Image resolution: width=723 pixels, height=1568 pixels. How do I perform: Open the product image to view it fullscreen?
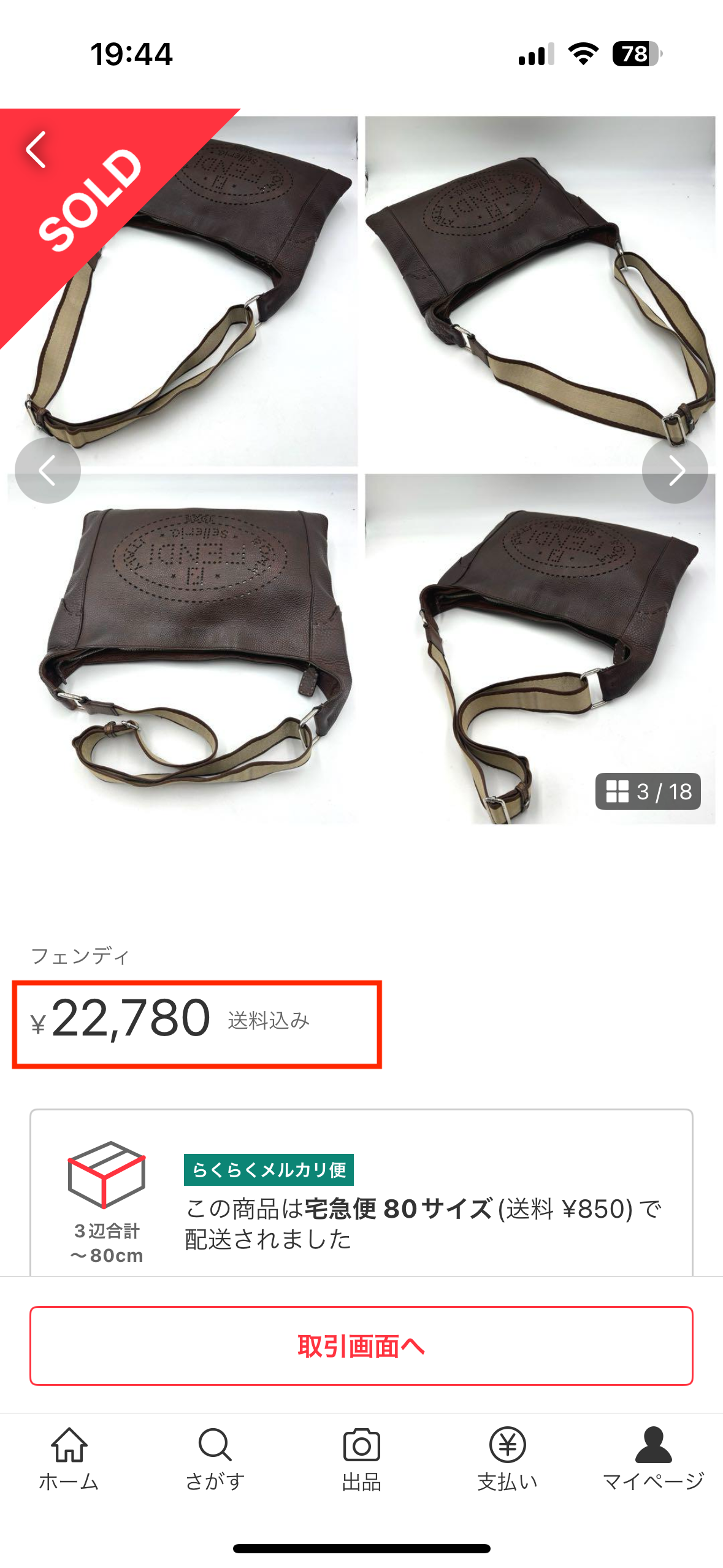click(361, 613)
